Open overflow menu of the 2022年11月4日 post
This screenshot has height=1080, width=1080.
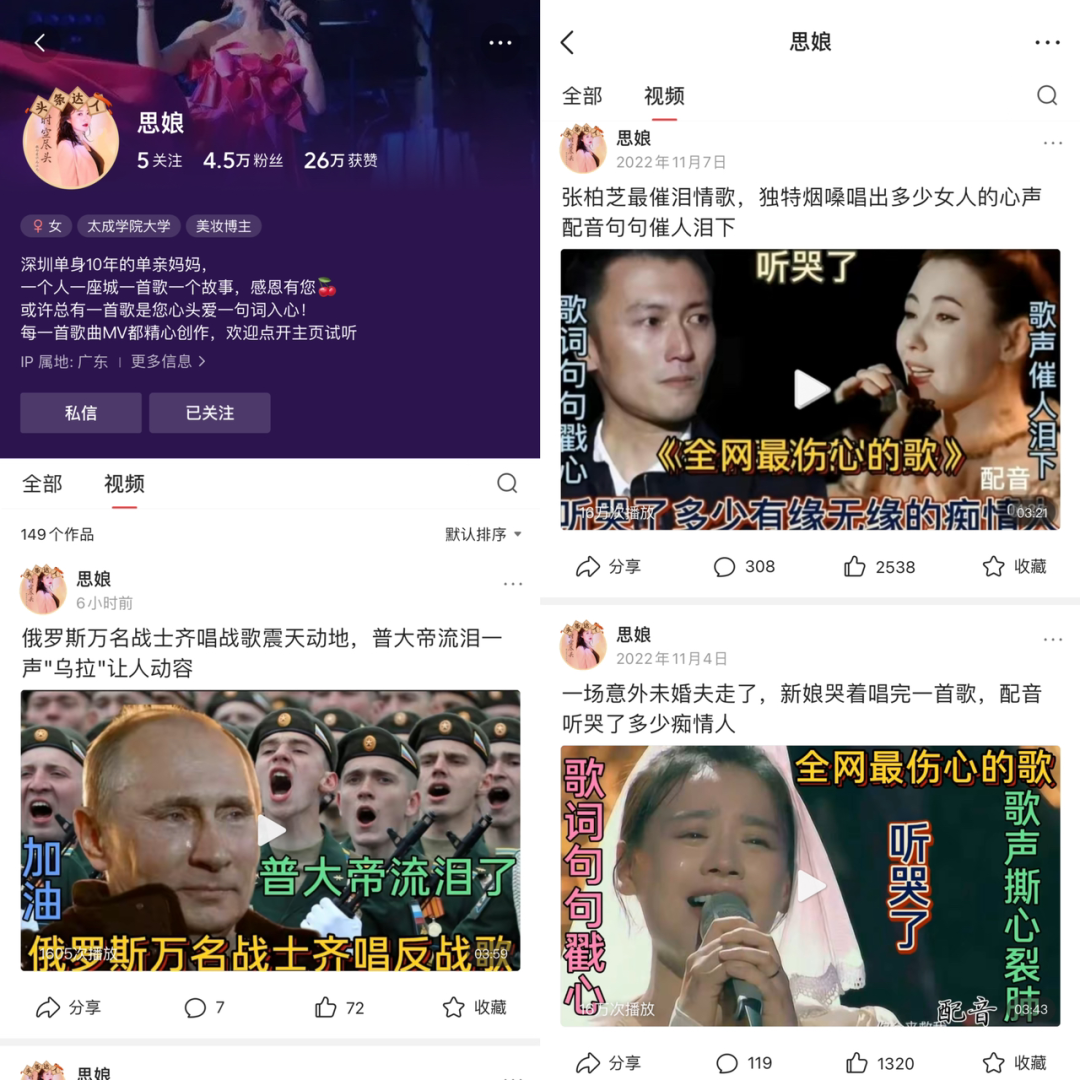point(1053,639)
